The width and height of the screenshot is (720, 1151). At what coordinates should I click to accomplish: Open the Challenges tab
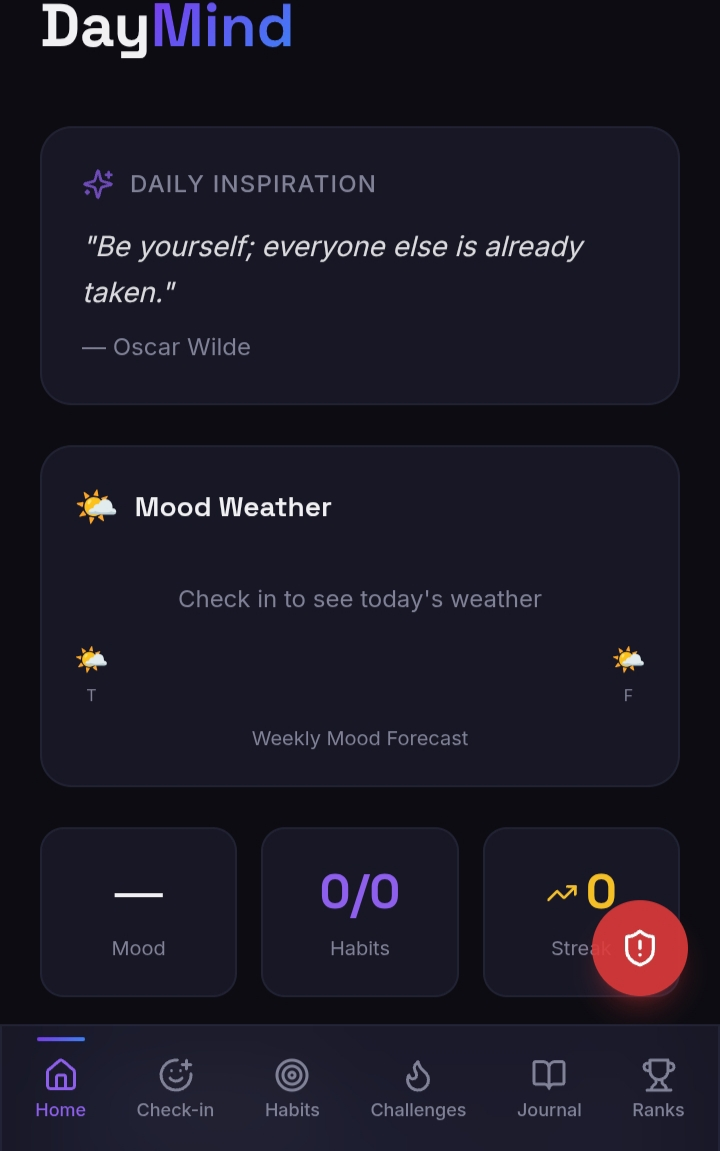pos(418,1088)
